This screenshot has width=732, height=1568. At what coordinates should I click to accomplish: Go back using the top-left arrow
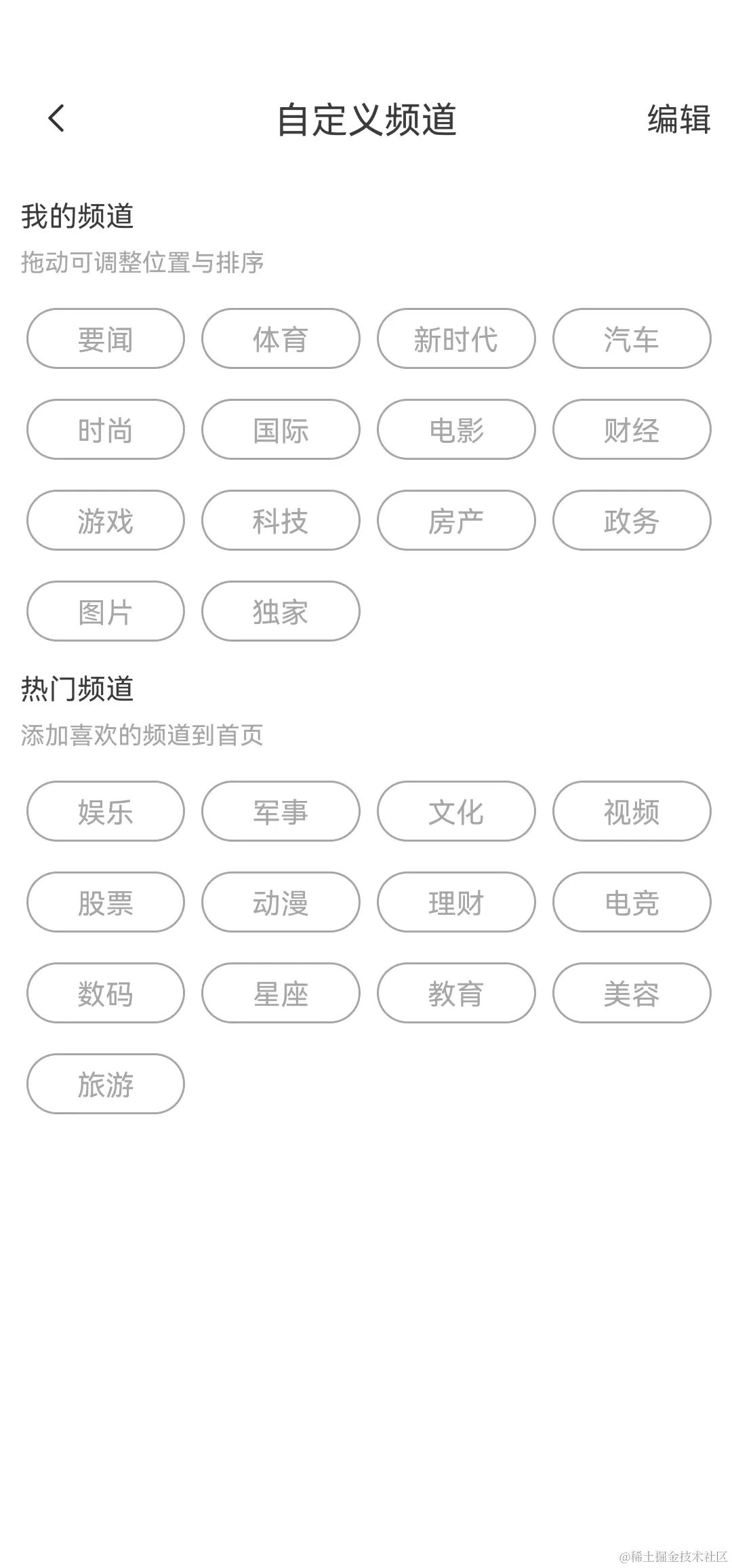point(57,119)
